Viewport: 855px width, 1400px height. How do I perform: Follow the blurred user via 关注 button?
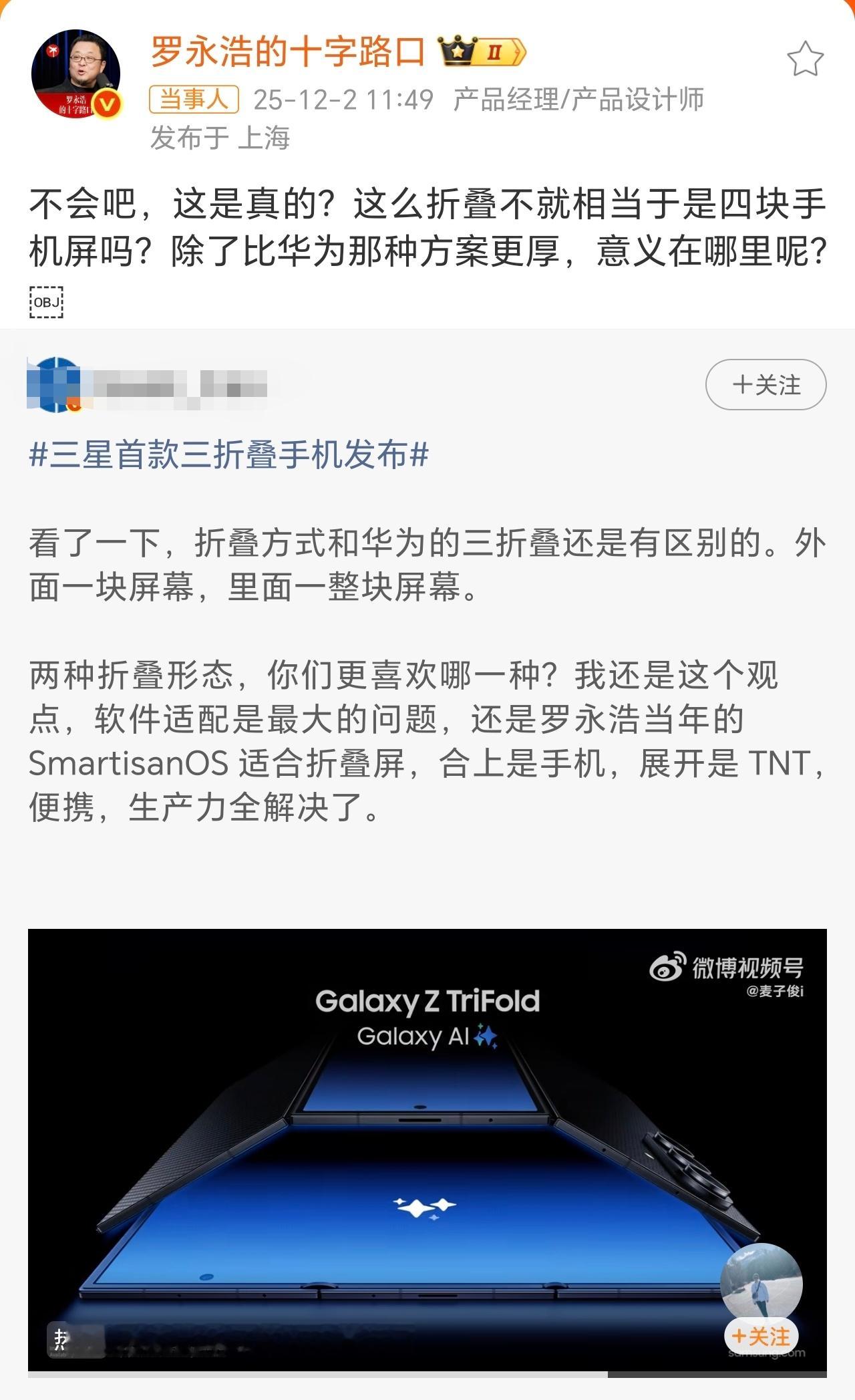click(x=765, y=384)
